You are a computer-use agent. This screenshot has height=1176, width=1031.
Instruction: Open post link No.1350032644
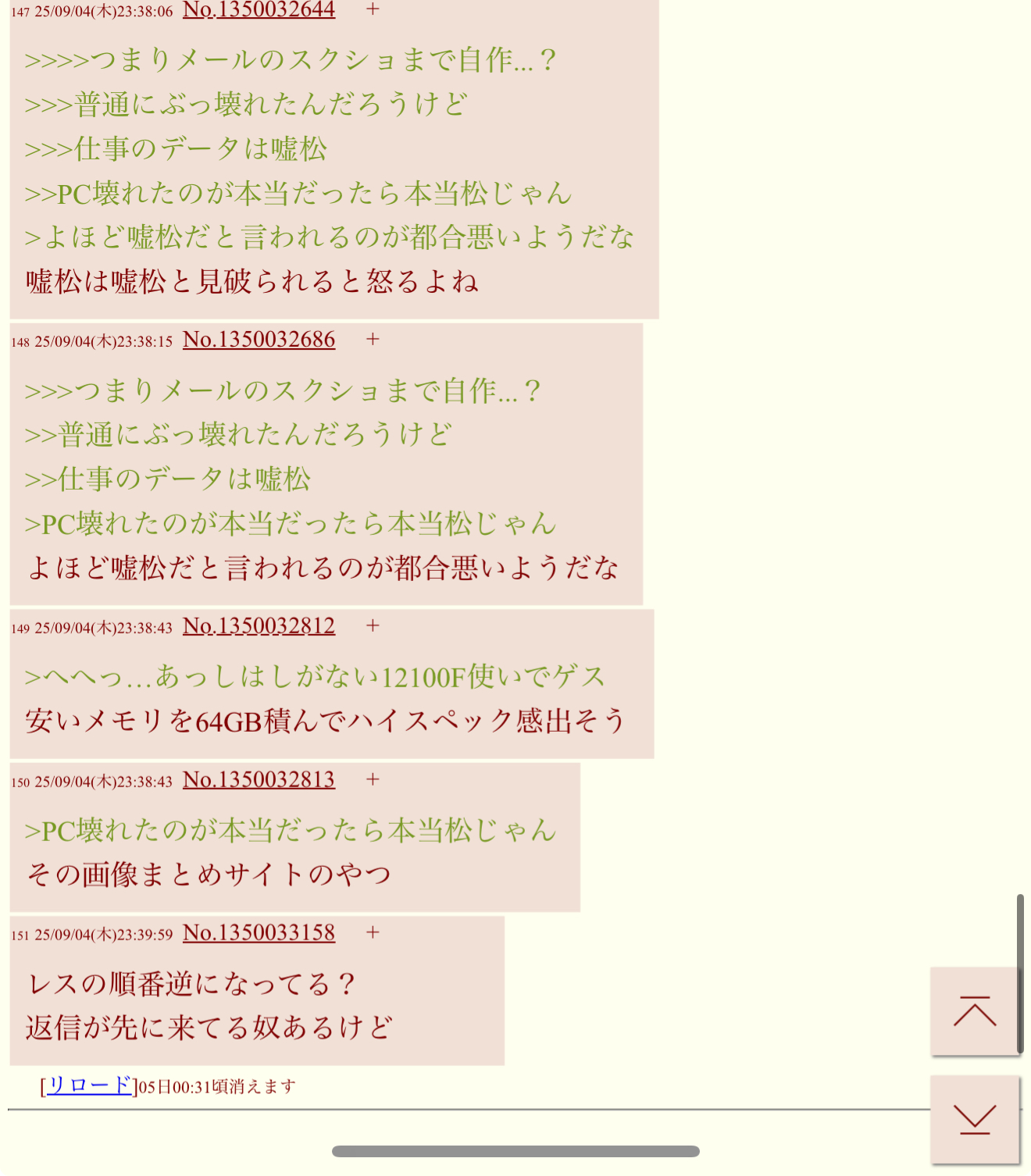click(x=259, y=10)
